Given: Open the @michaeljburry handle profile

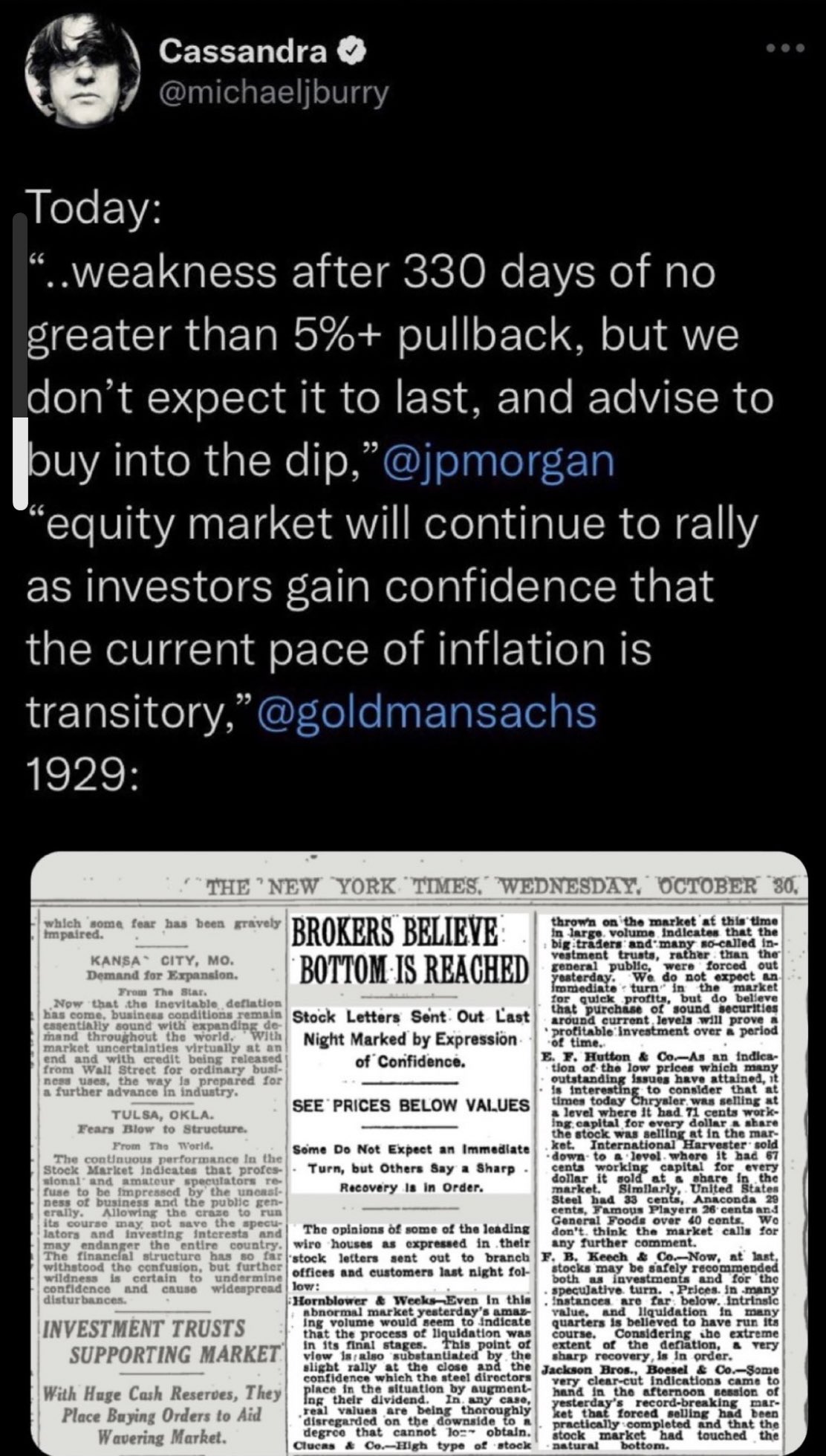Looking at the screenshot, I should click(274, 93).
